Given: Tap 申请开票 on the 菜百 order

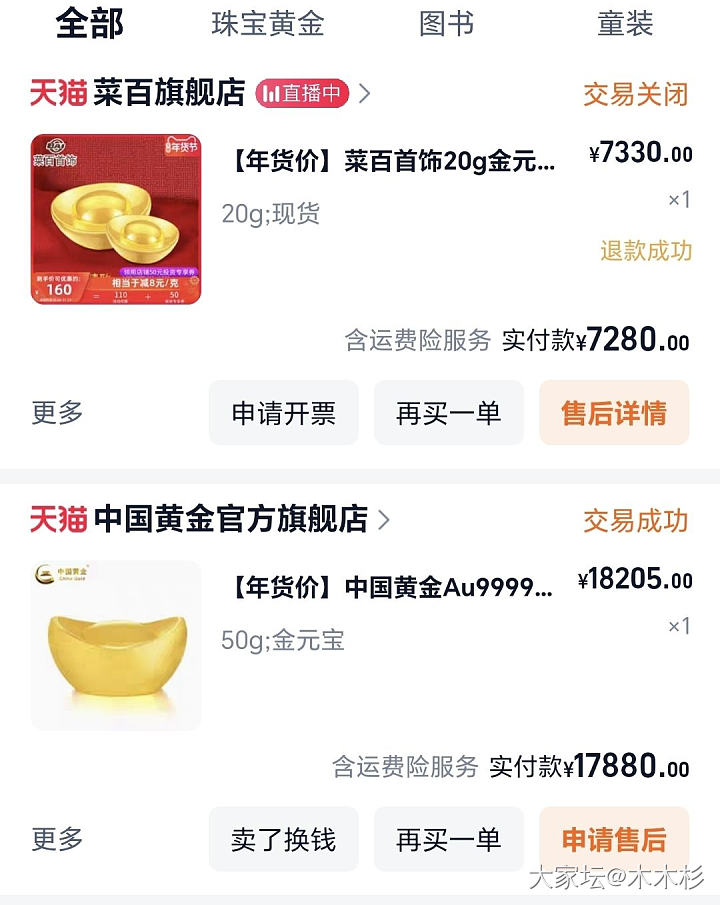Looking at the screenshot, I should [284, 413].
